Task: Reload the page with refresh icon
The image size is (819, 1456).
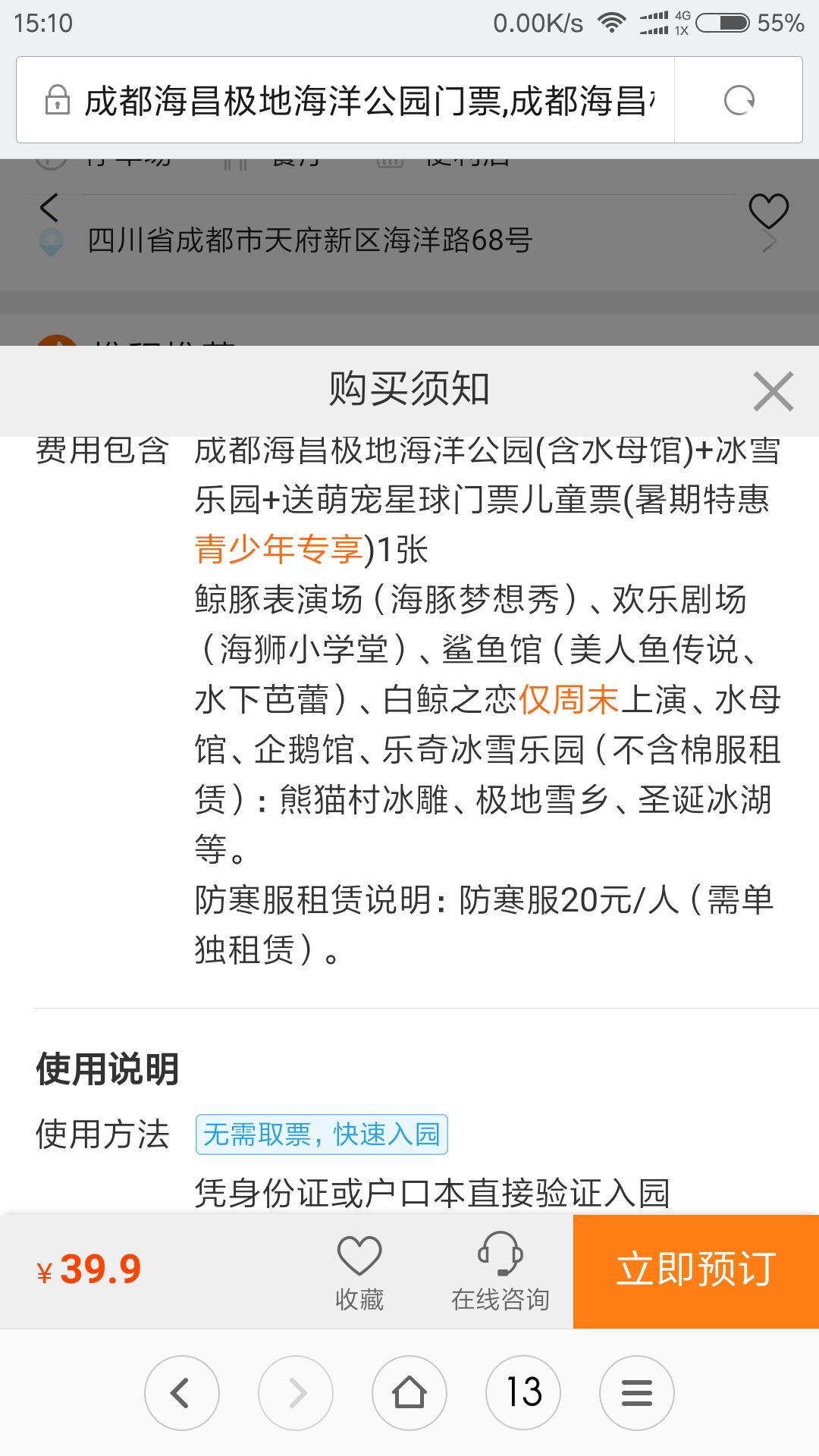Action: pos(739,100)
